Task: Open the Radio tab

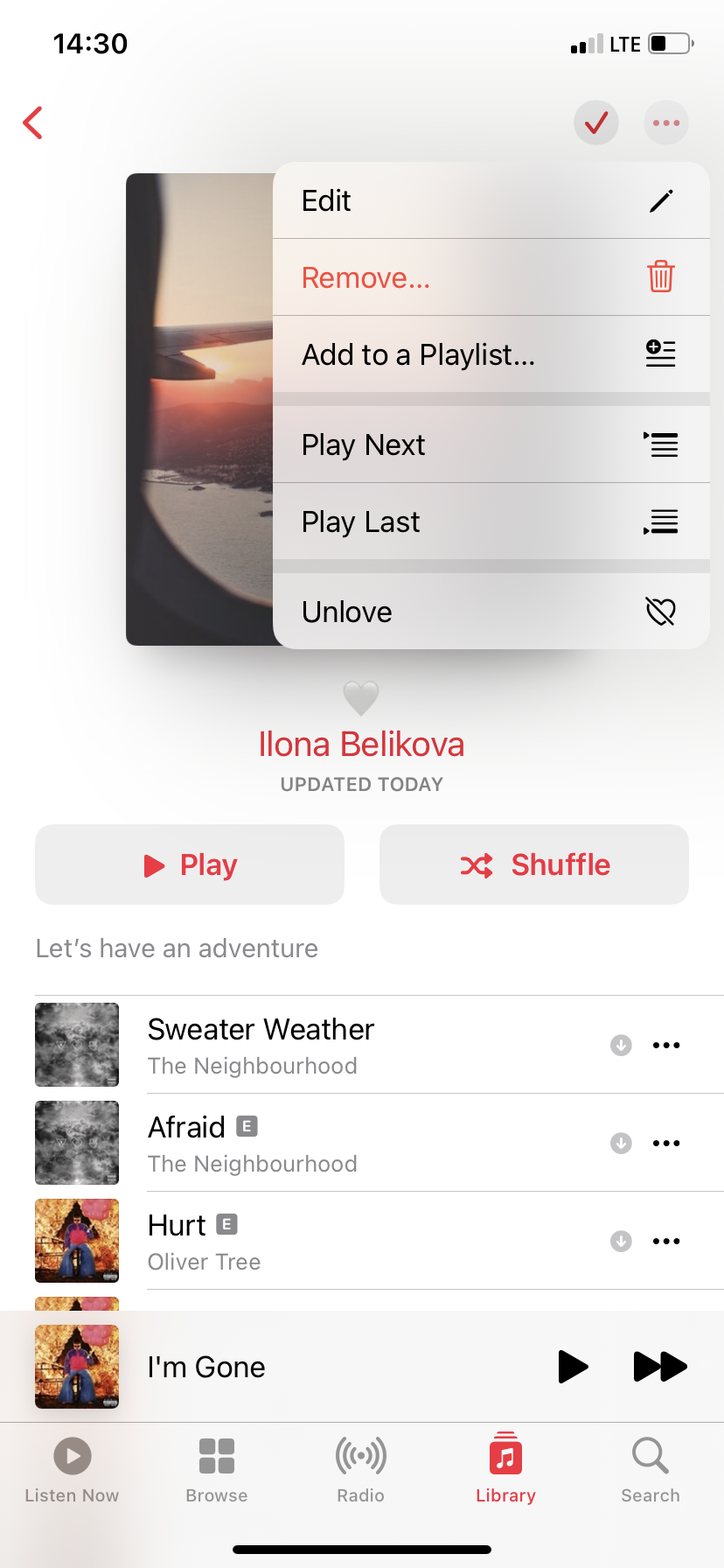Action: (x=361, y=1470)
